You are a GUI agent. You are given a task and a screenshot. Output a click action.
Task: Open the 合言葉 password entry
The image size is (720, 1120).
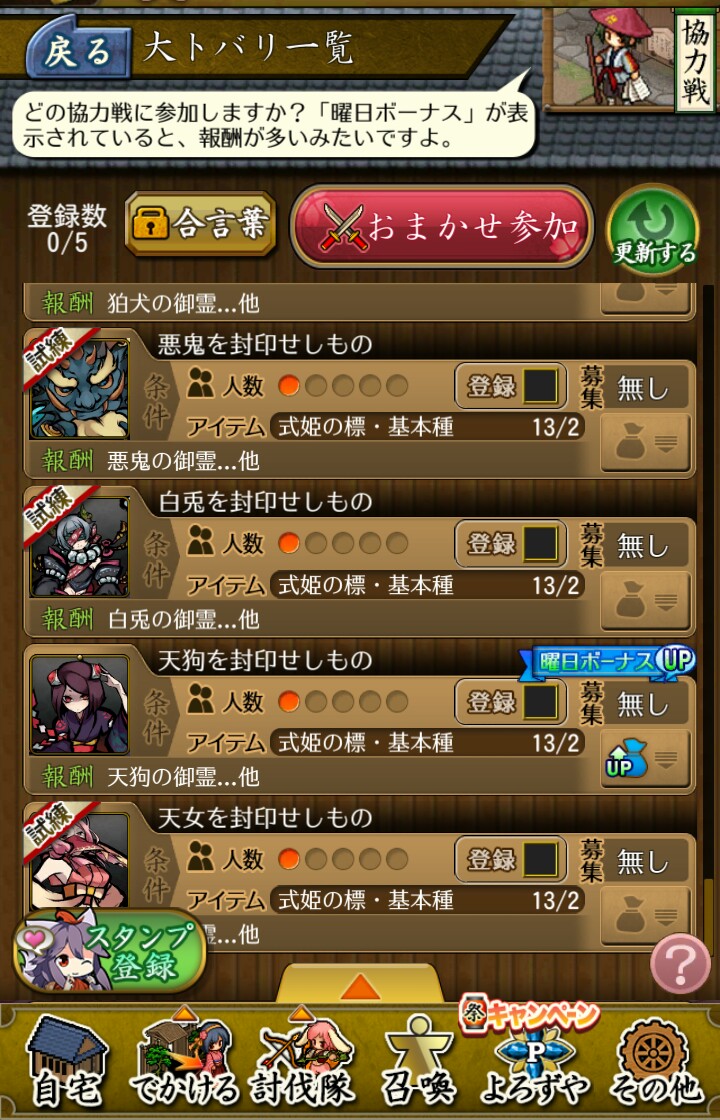pyautogui.click(x=201, y=224)
